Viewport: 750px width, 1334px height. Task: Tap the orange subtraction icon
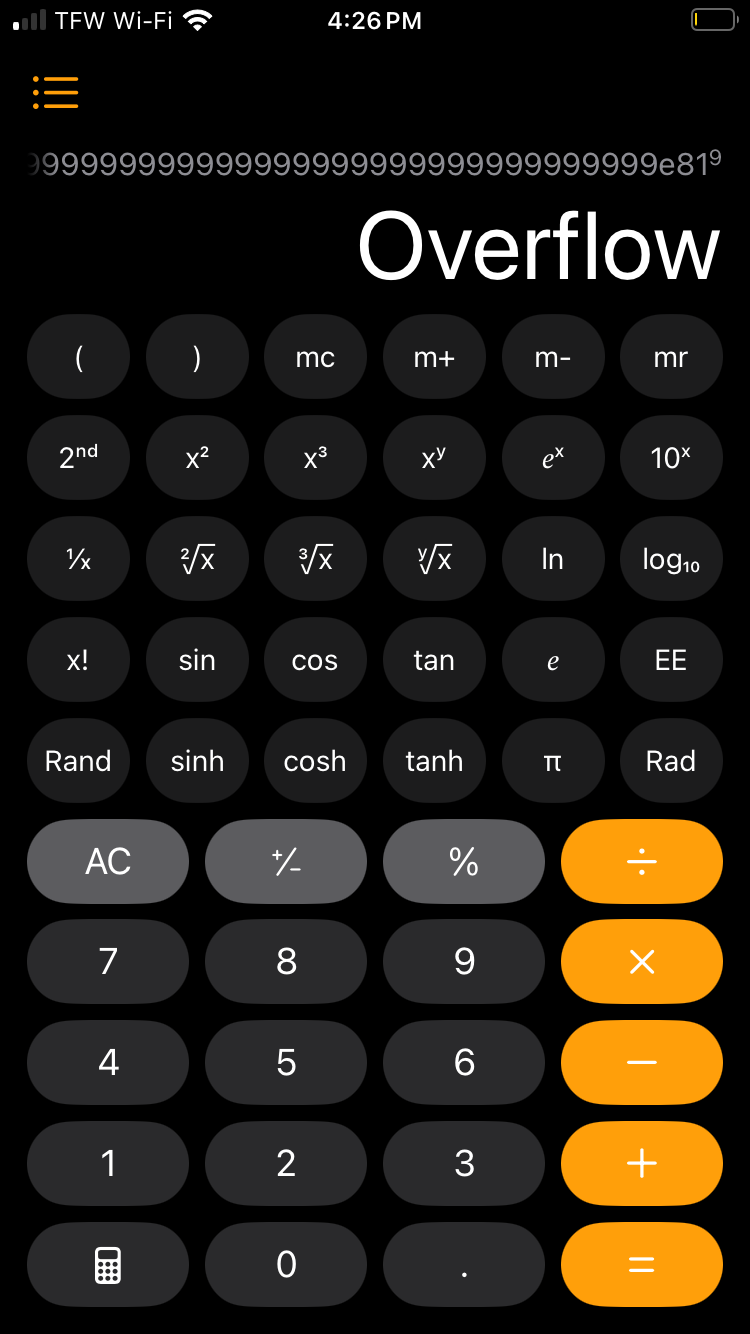[x=641, y=1062]
